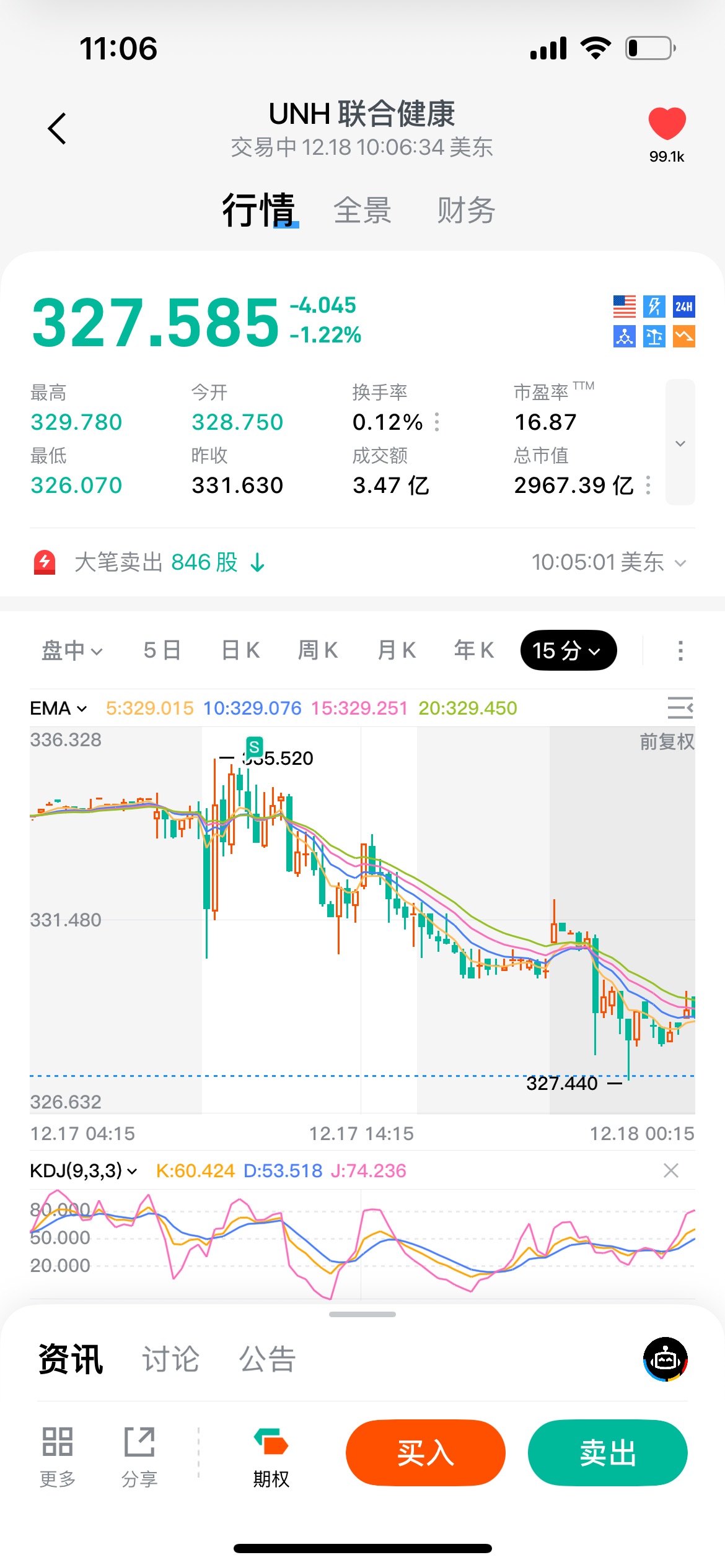The height and width of the screenshot is (1568, 725).
Task: Open the 15分 interval dropdown
Action: [x=568, y=650]
